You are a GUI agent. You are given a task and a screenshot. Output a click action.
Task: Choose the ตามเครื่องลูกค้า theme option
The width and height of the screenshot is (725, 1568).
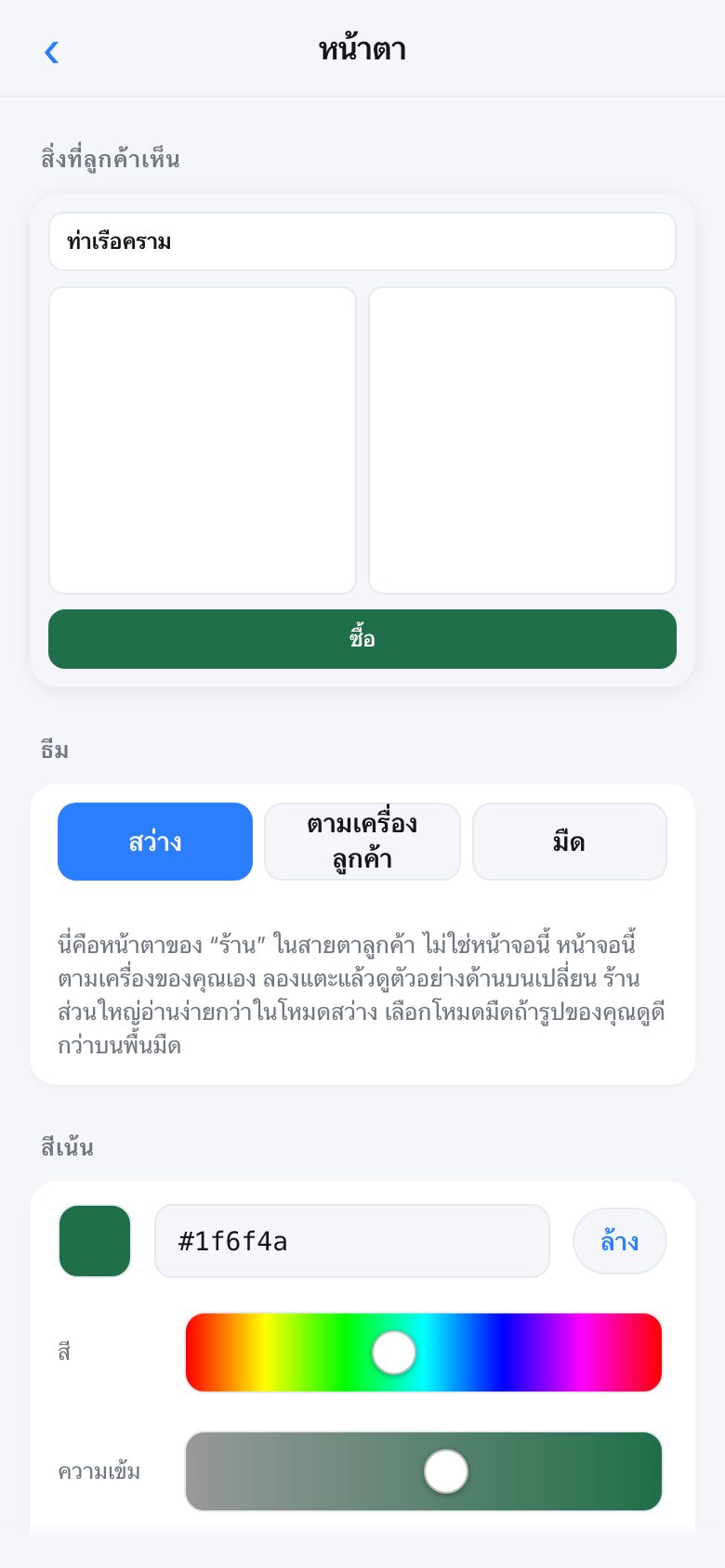coord(362,842)
